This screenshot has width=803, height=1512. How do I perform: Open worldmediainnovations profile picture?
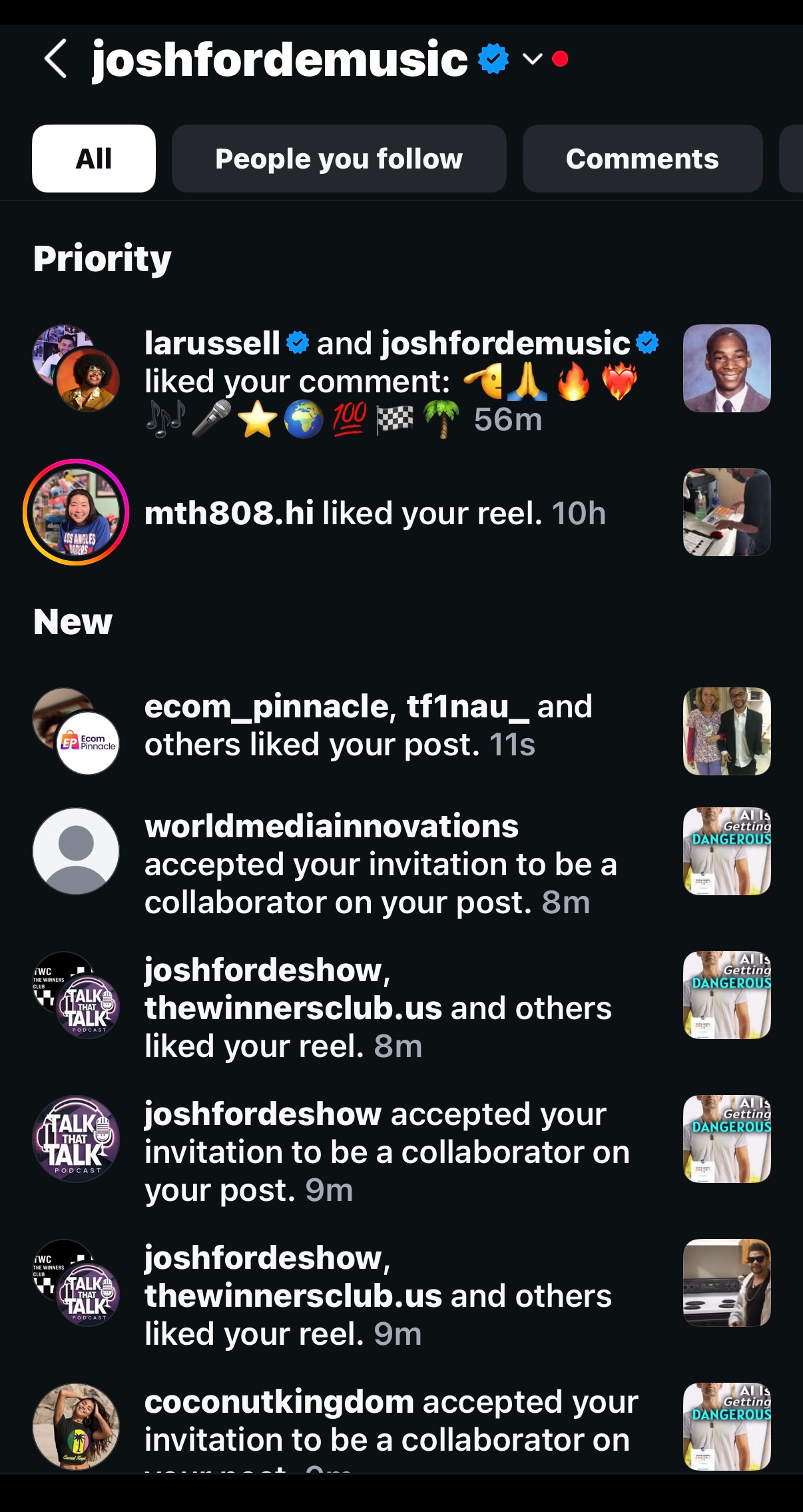pos(76,851)
